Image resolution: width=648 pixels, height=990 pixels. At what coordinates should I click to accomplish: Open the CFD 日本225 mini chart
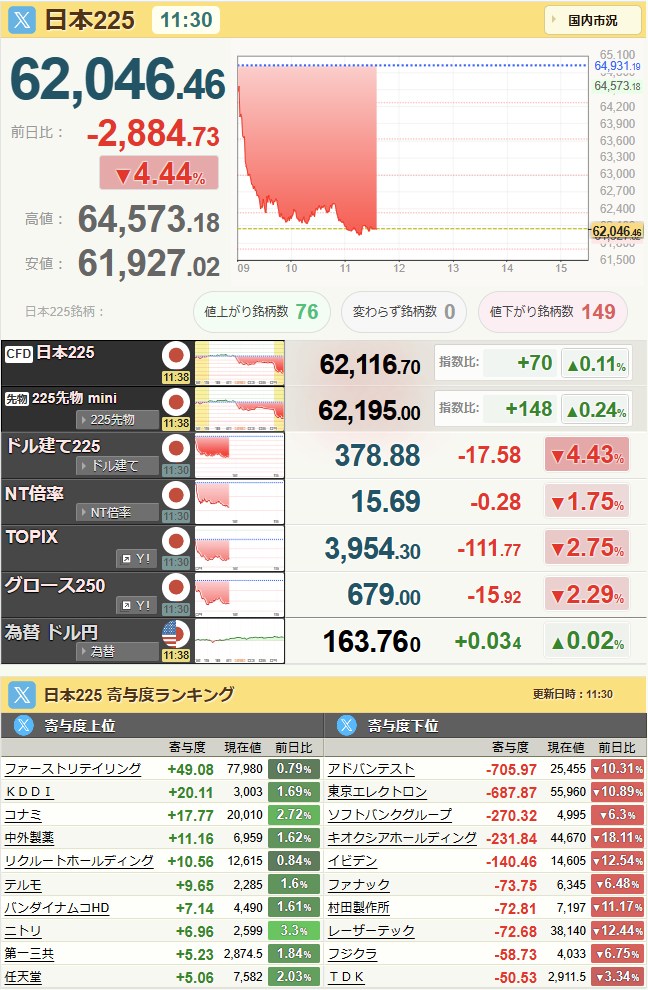point(239,363)
